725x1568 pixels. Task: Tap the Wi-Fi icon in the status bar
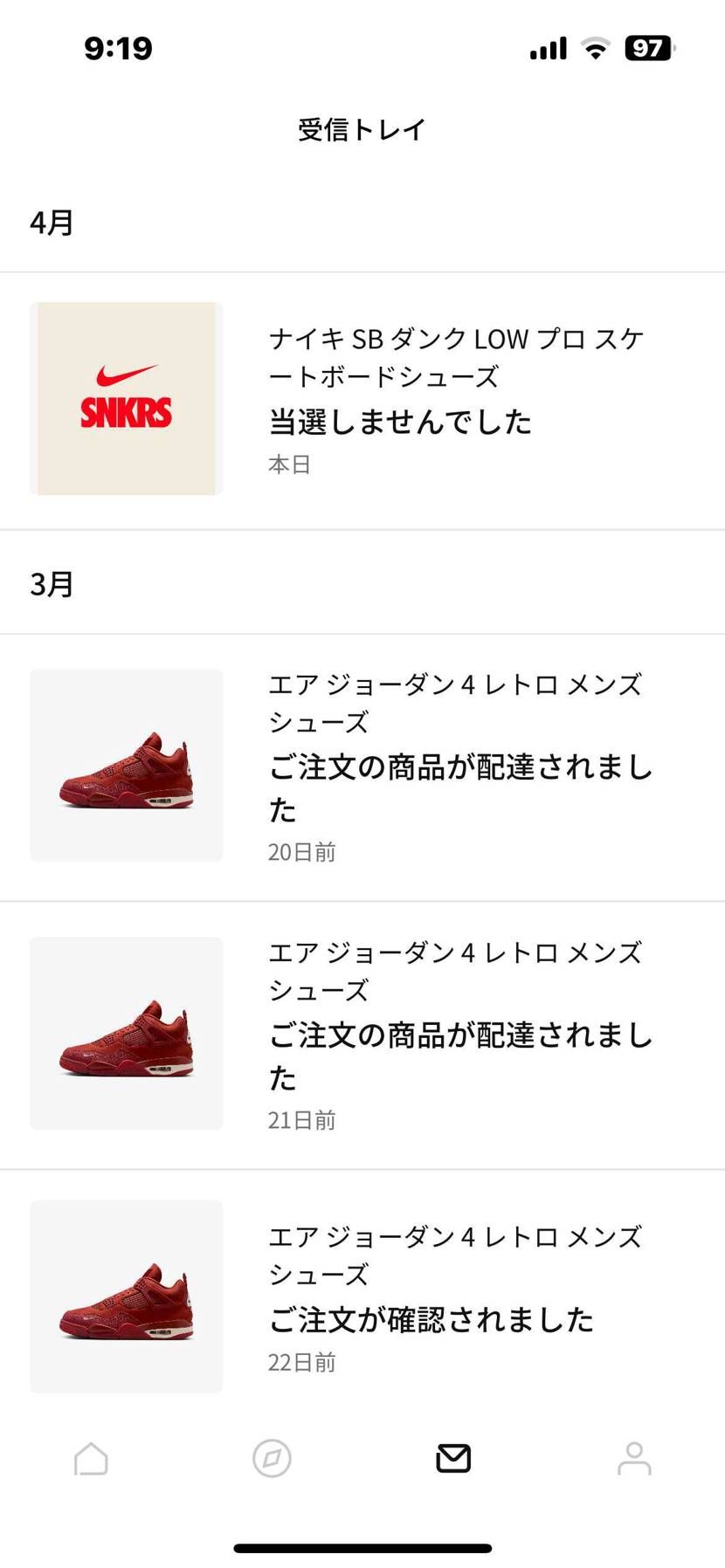[595, 49]
